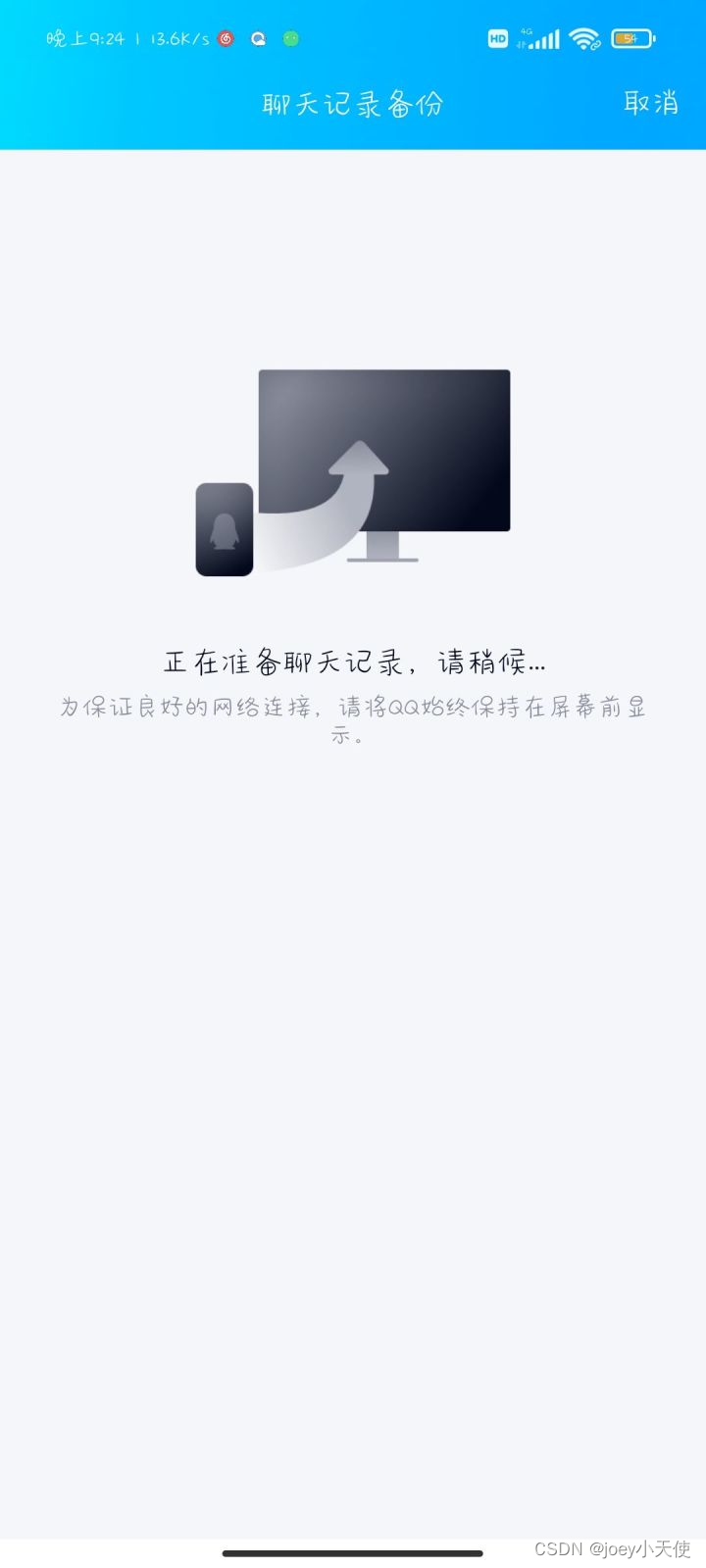Tap the battery indicator showing 54 percent
This screenshot has height=1568, width=706.
(x=633, y=37)
